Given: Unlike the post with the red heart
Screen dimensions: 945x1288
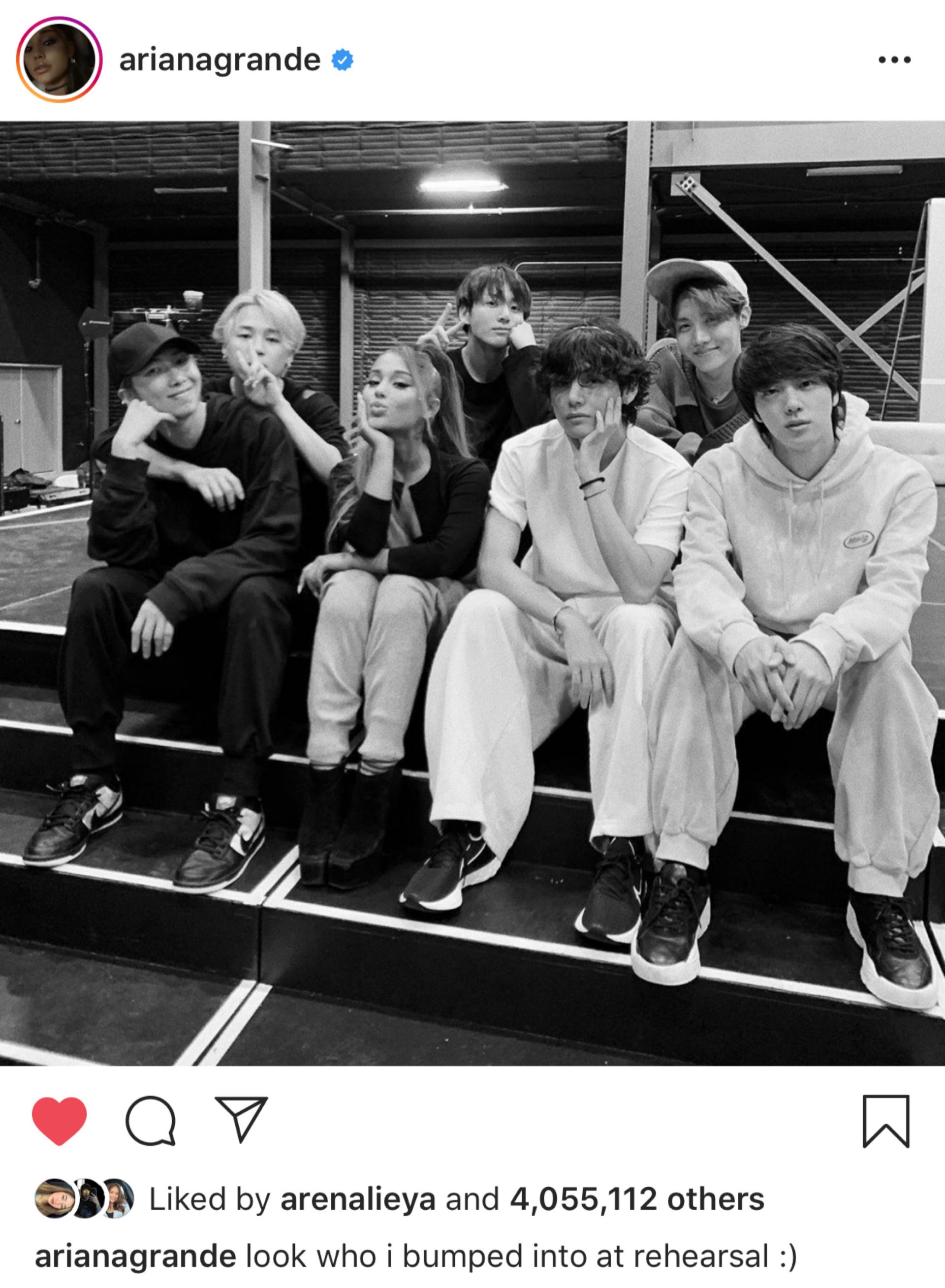Looking at the screenshot, I should 60,1121.
